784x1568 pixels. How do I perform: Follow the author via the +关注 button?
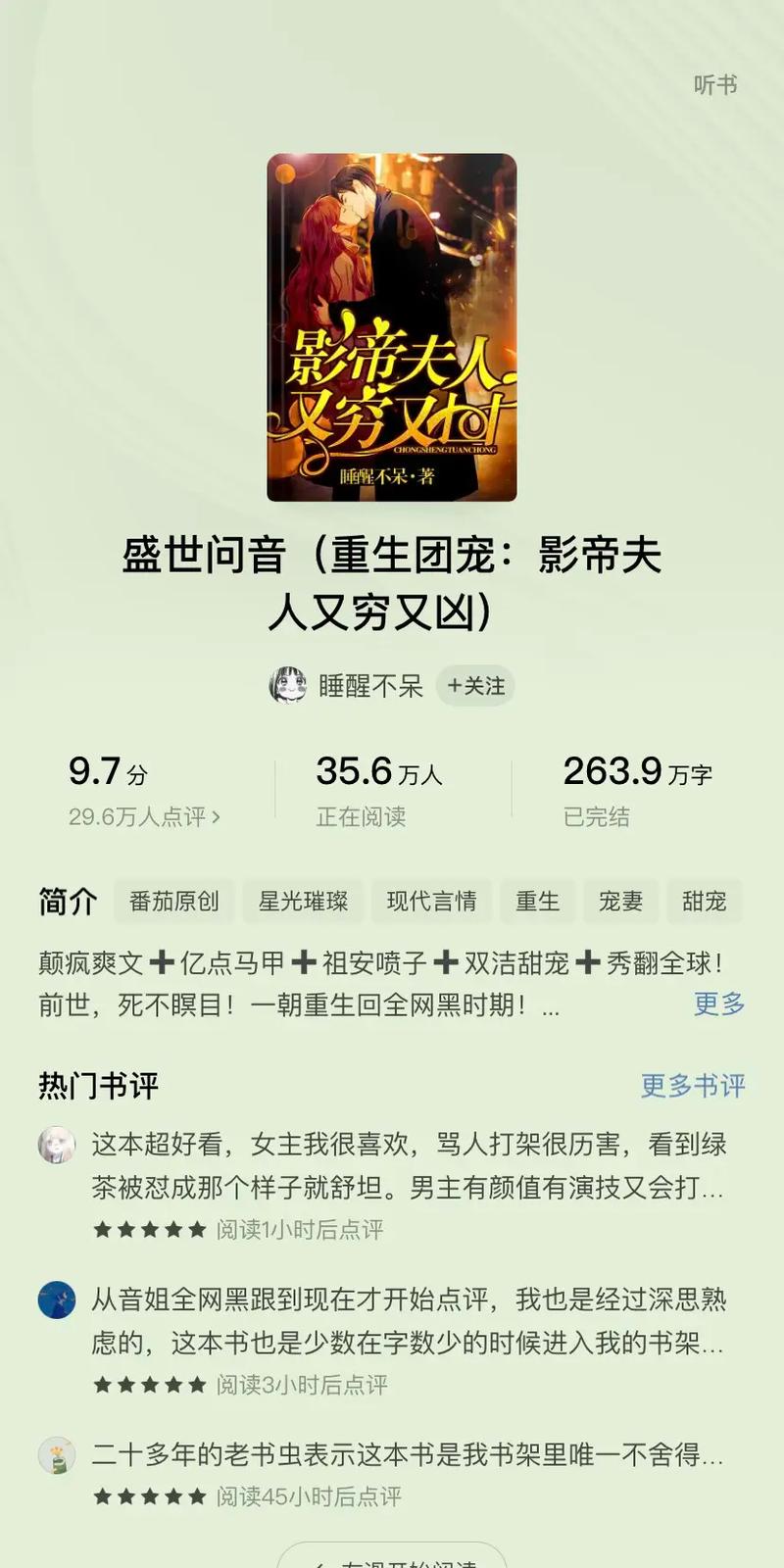click(474, 686)
